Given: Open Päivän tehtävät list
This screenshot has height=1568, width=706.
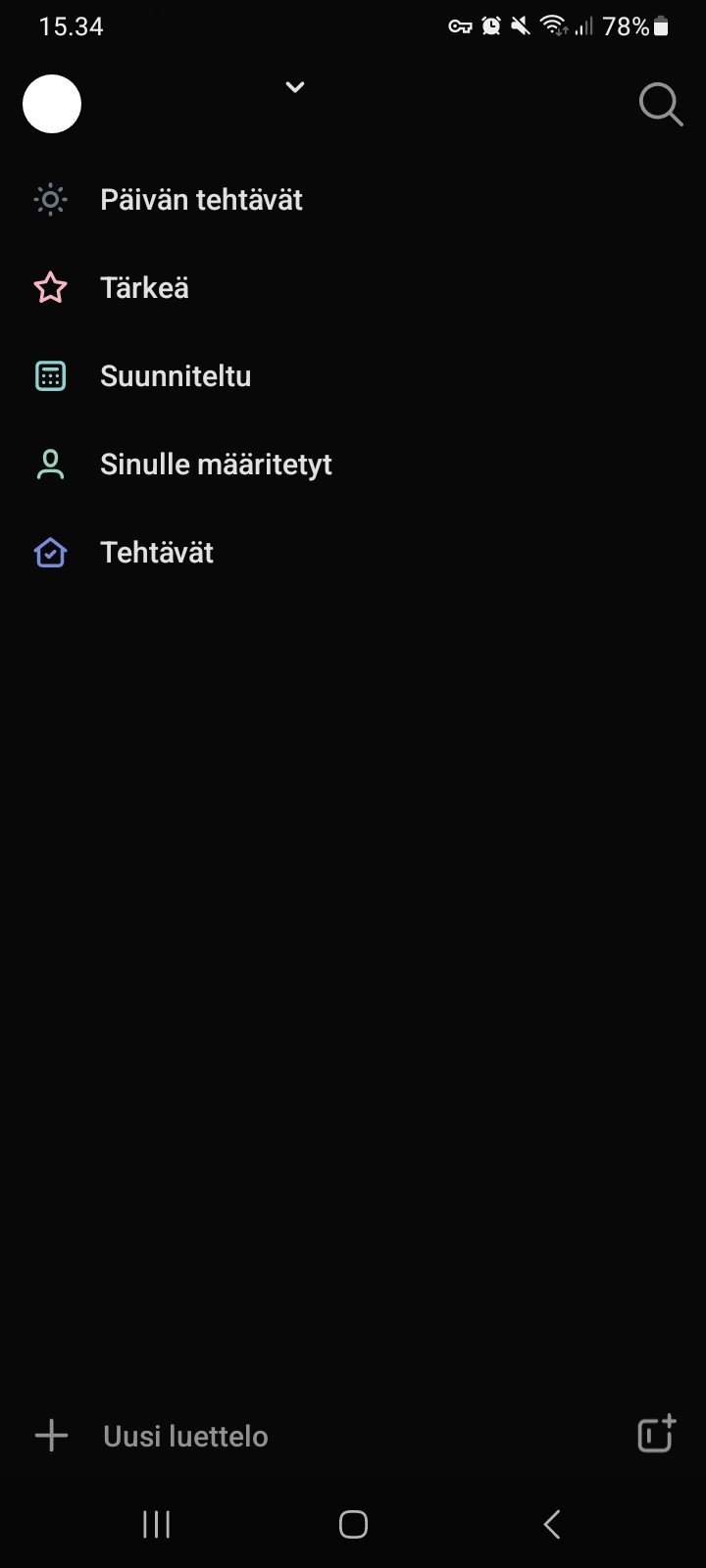Looking at the screenshot, I should (x=353, y=200).
